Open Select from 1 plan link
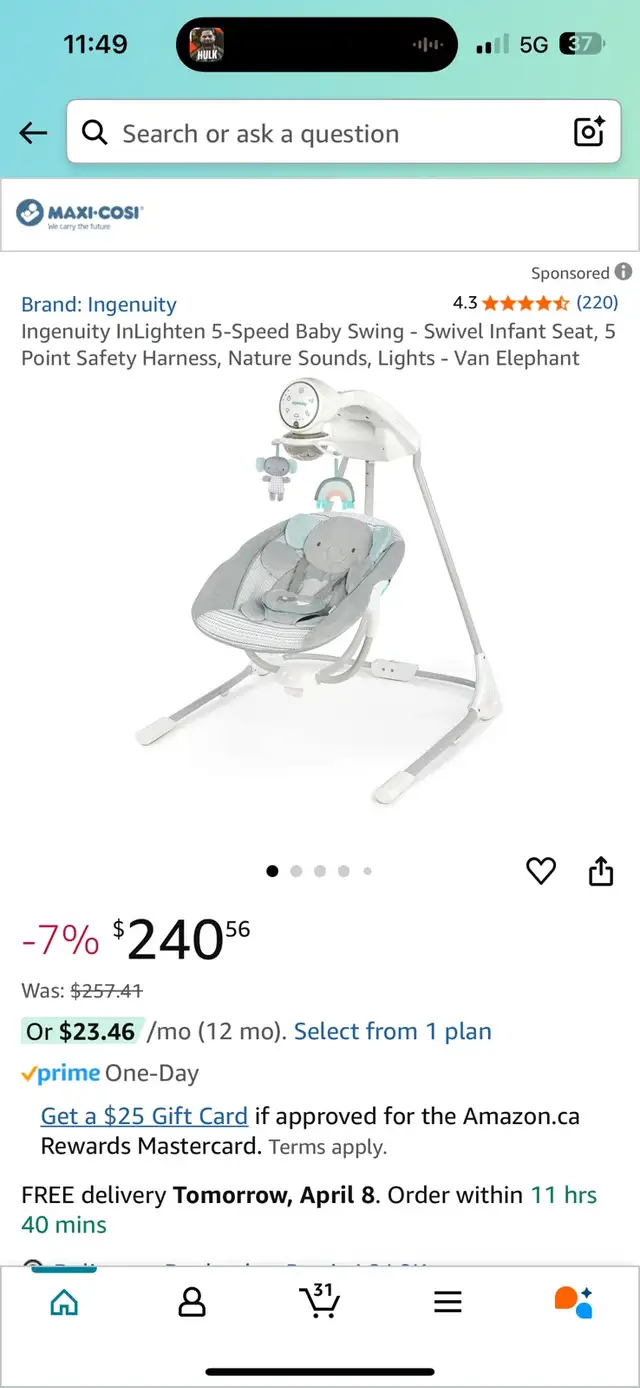Screen dimensions: 640x1388 click(x=393, y=1031)
